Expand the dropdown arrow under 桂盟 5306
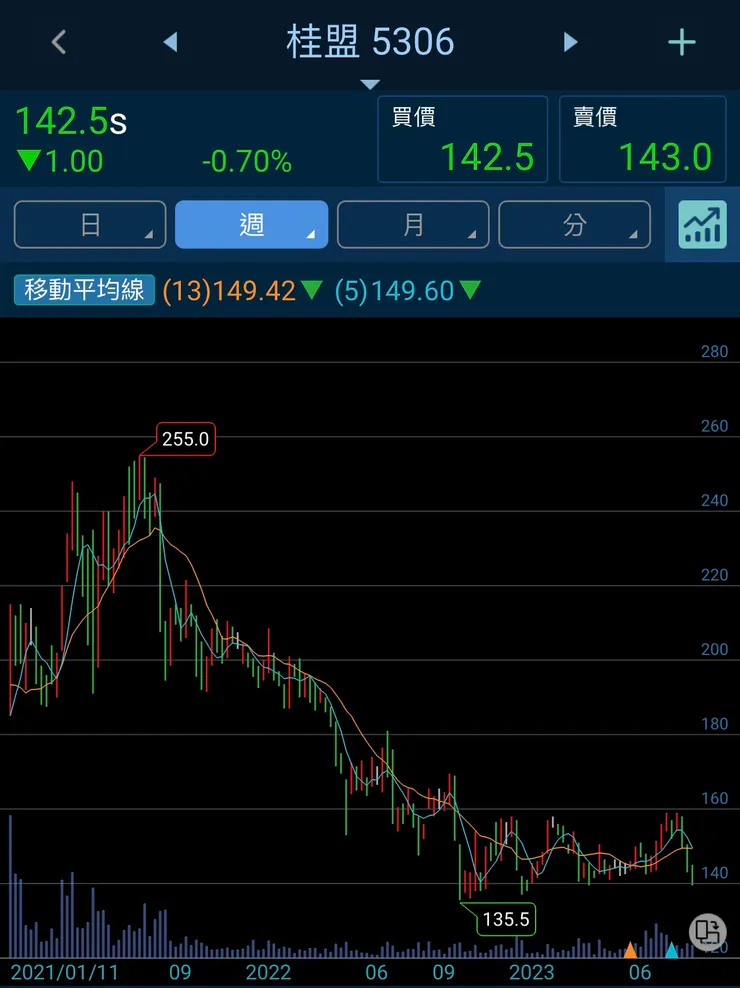This screenshot has width=740, height=988. point(370,84)
